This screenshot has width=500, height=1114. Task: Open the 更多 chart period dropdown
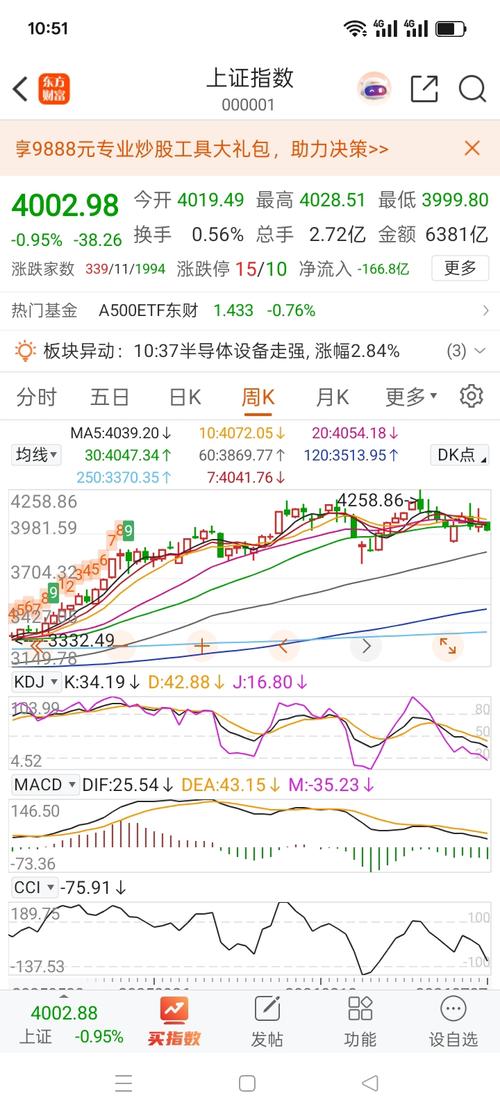coord(411,396)
